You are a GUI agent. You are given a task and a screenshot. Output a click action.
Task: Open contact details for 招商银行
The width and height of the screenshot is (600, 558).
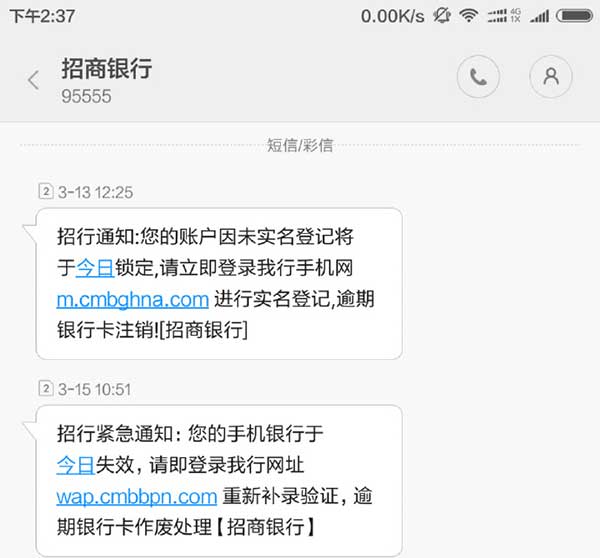pyautogui.click(x=551, y=77)
